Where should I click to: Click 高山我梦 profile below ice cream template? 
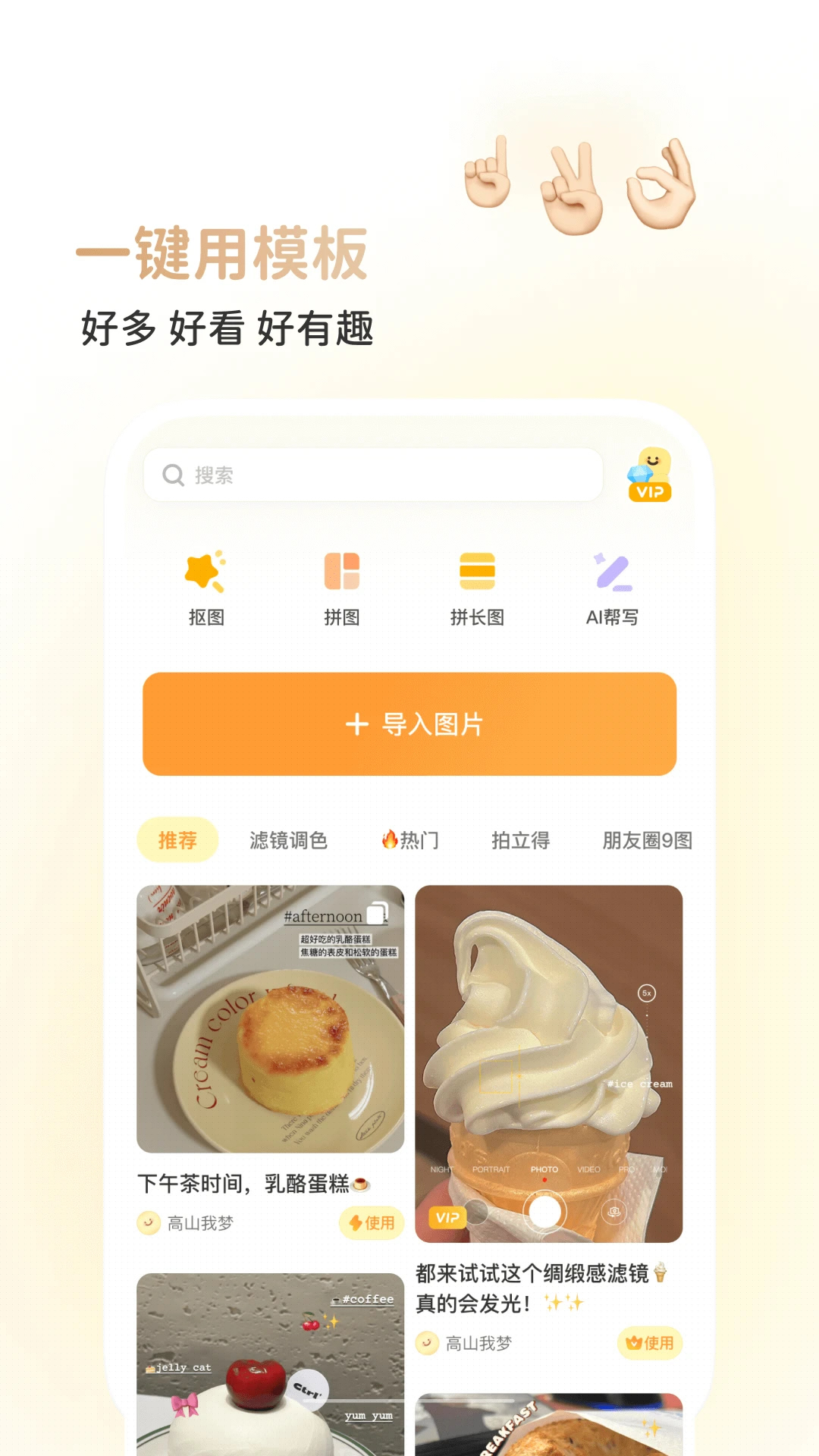[x=467, y=1337]
